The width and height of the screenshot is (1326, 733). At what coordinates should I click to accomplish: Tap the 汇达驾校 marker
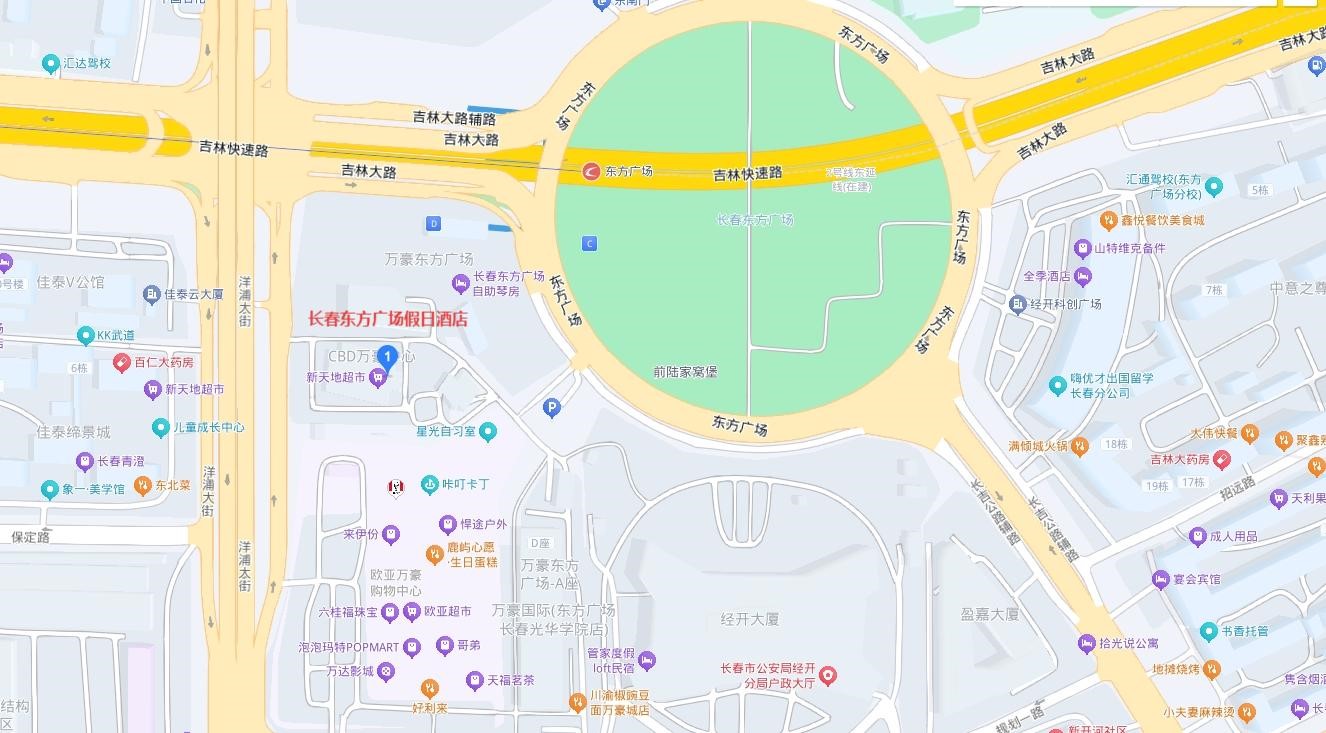tap(50, 64)
